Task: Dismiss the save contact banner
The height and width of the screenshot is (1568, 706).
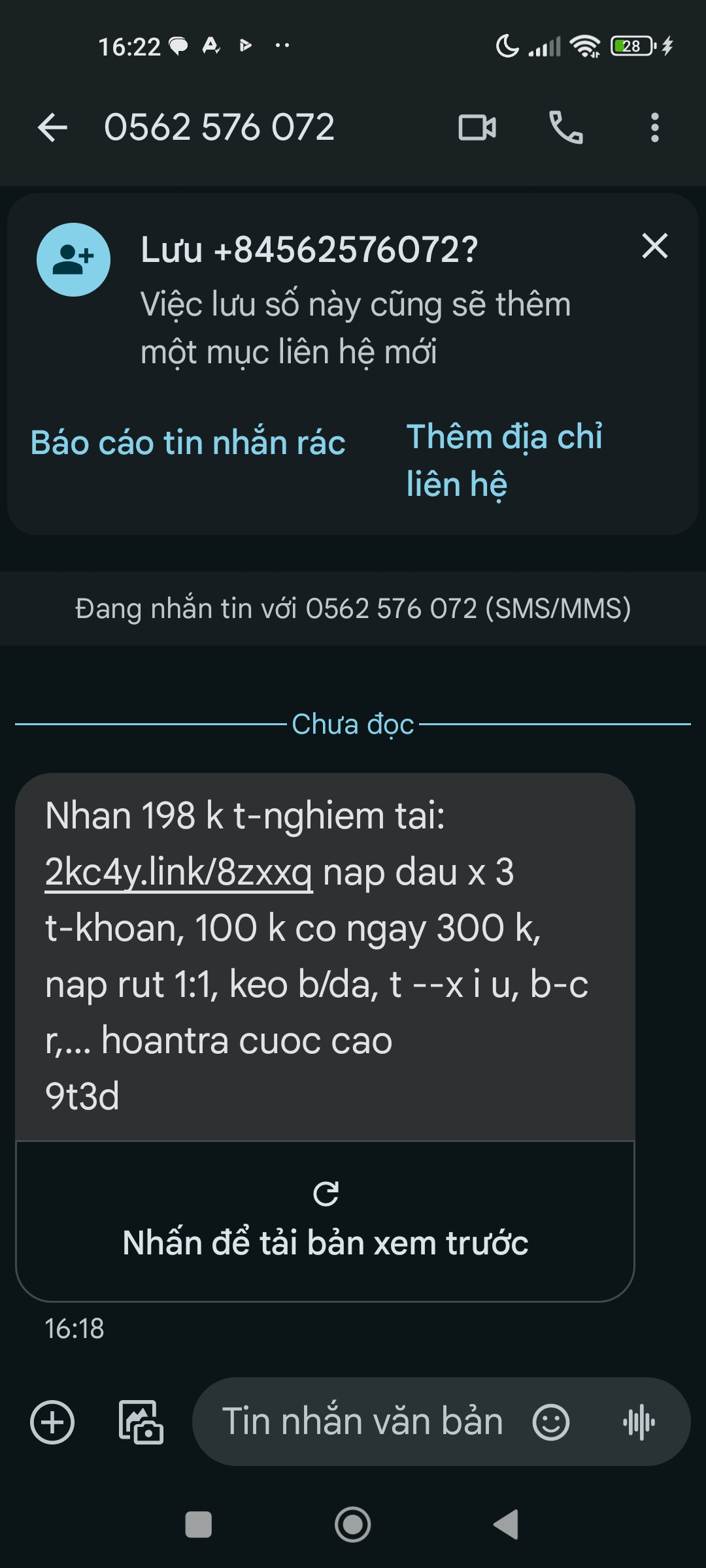Action: pyautogui.click(x=654, y=246)
